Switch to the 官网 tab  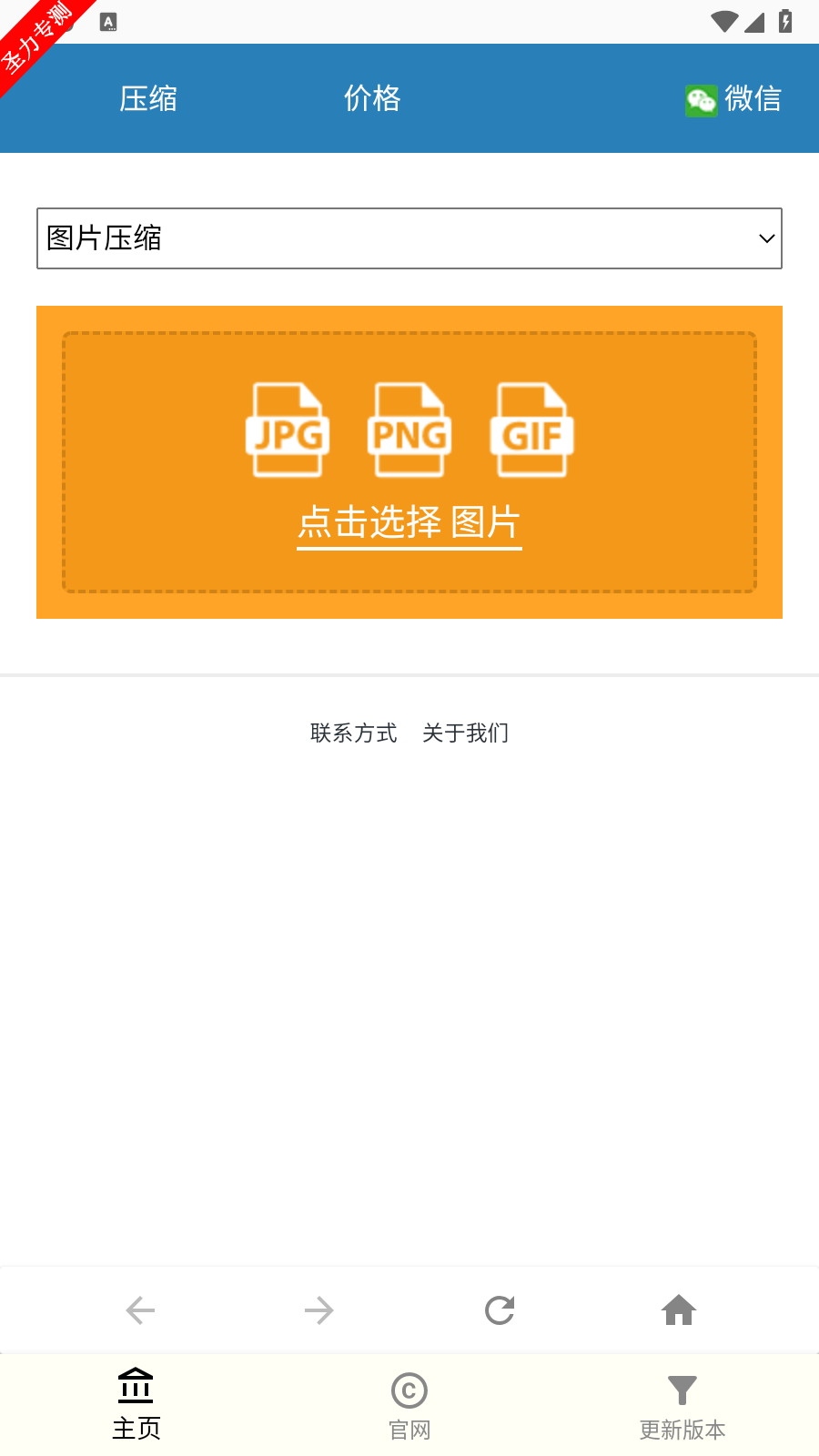tap(409, 1406)
